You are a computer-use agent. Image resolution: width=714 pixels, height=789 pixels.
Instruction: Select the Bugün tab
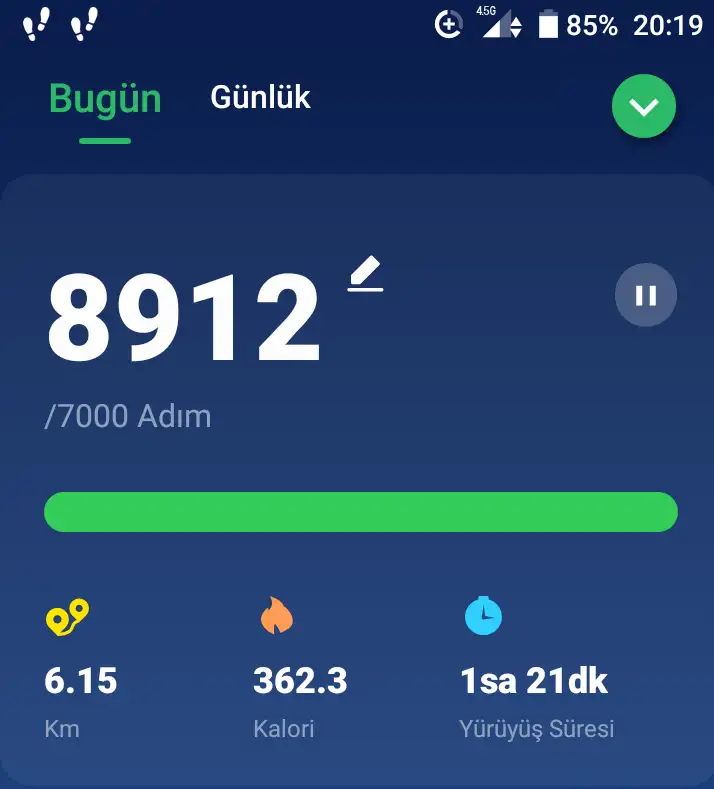point(105,99)
